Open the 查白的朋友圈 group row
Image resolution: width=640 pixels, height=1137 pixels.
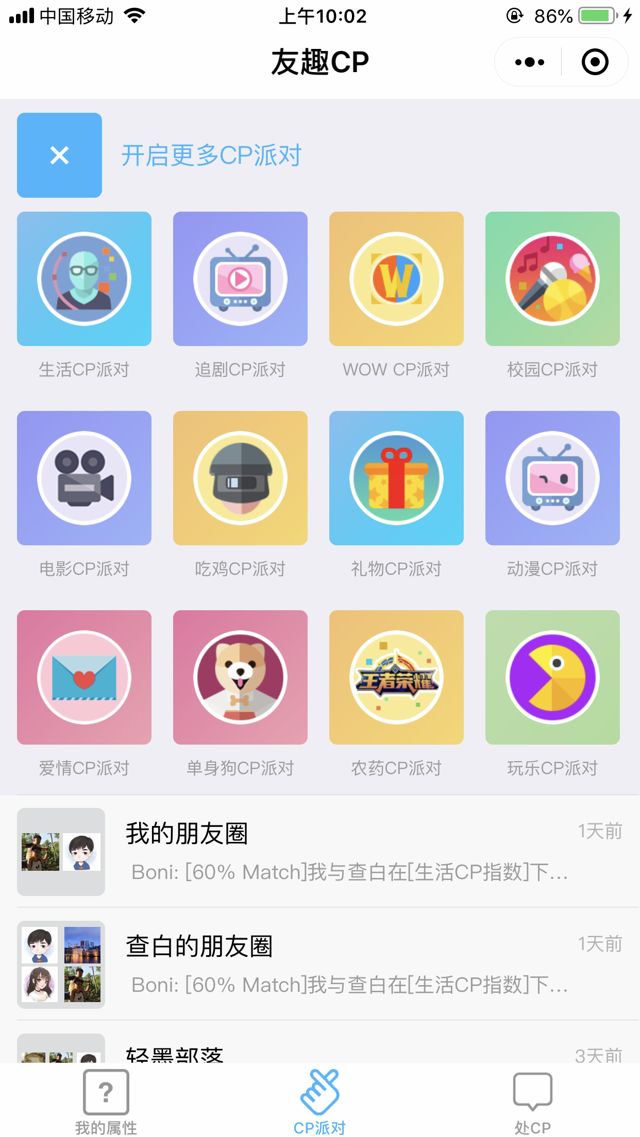320,964
